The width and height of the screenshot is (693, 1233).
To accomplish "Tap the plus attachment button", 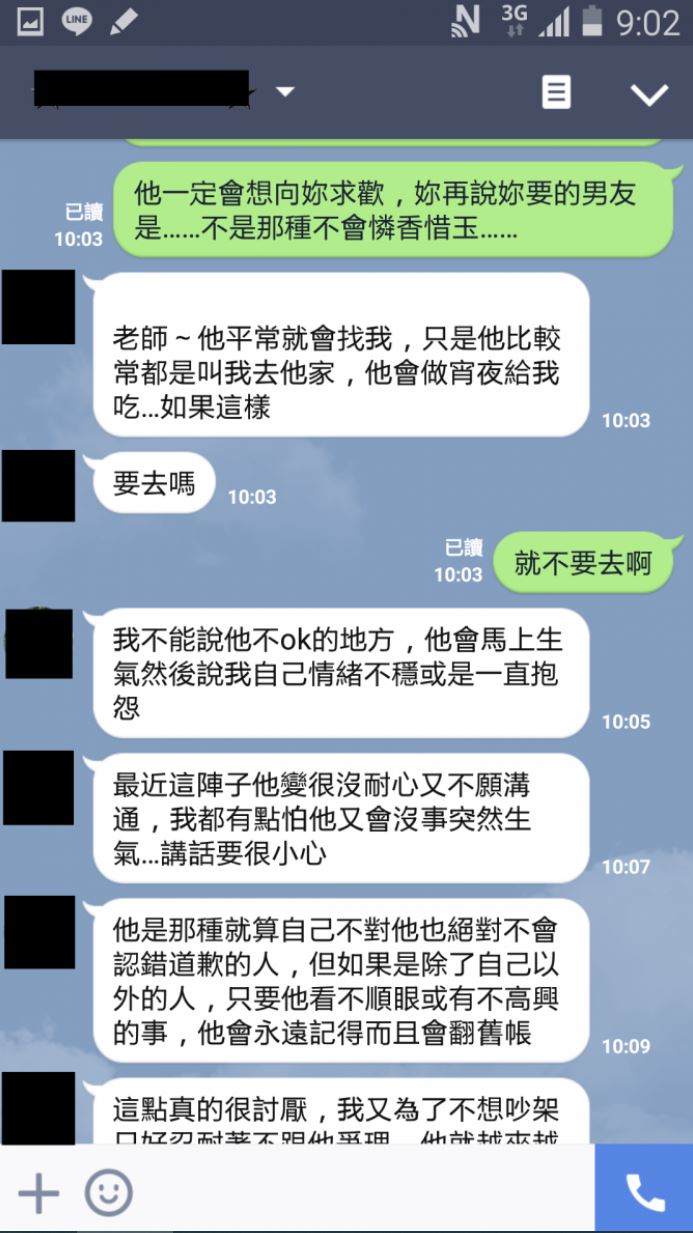I will pos(39,1193).
